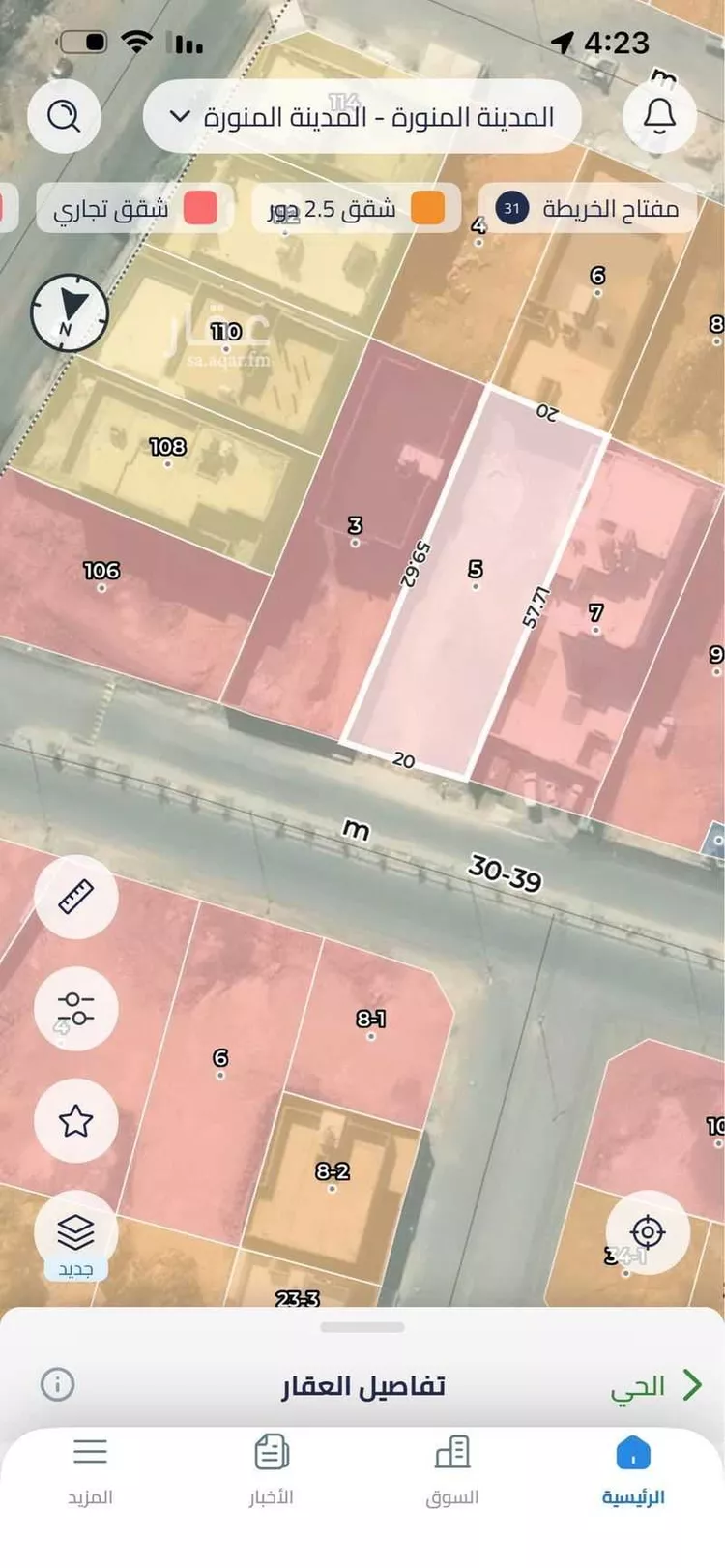The image size is (725, 1568).
Task: Switch to the السوق market tab
Action: coord(452,1470)
